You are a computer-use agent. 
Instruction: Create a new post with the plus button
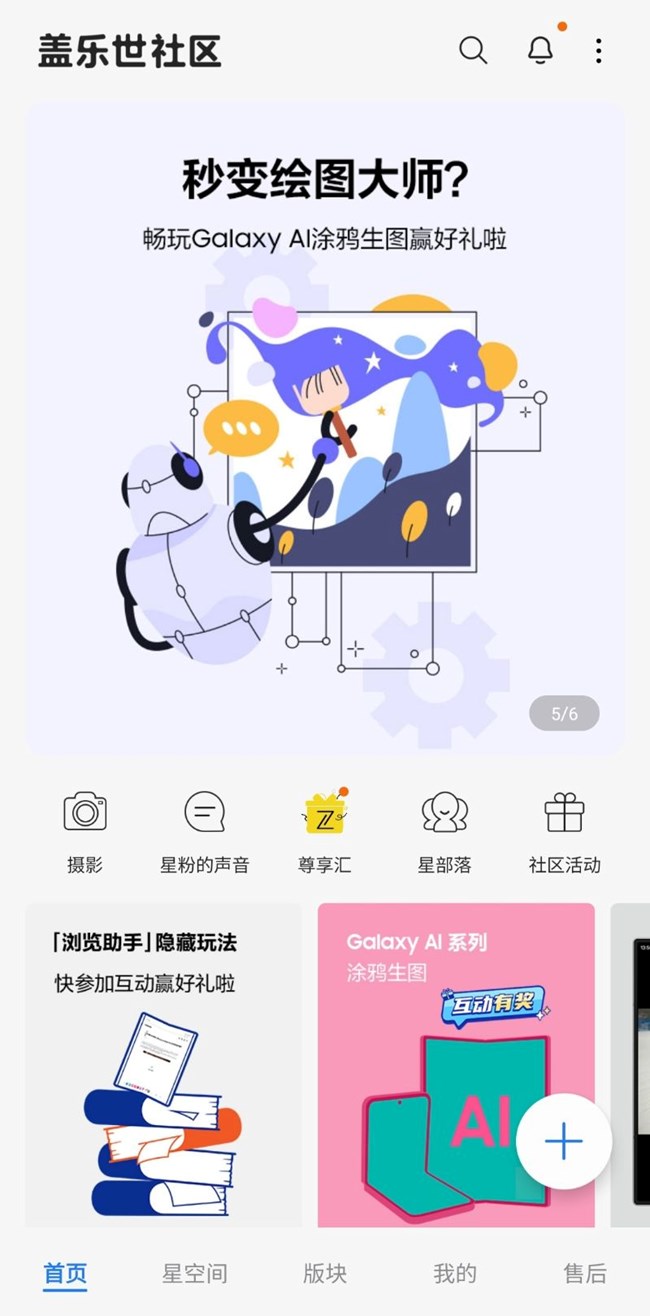pyautogui.click(x=564, y=1141)
